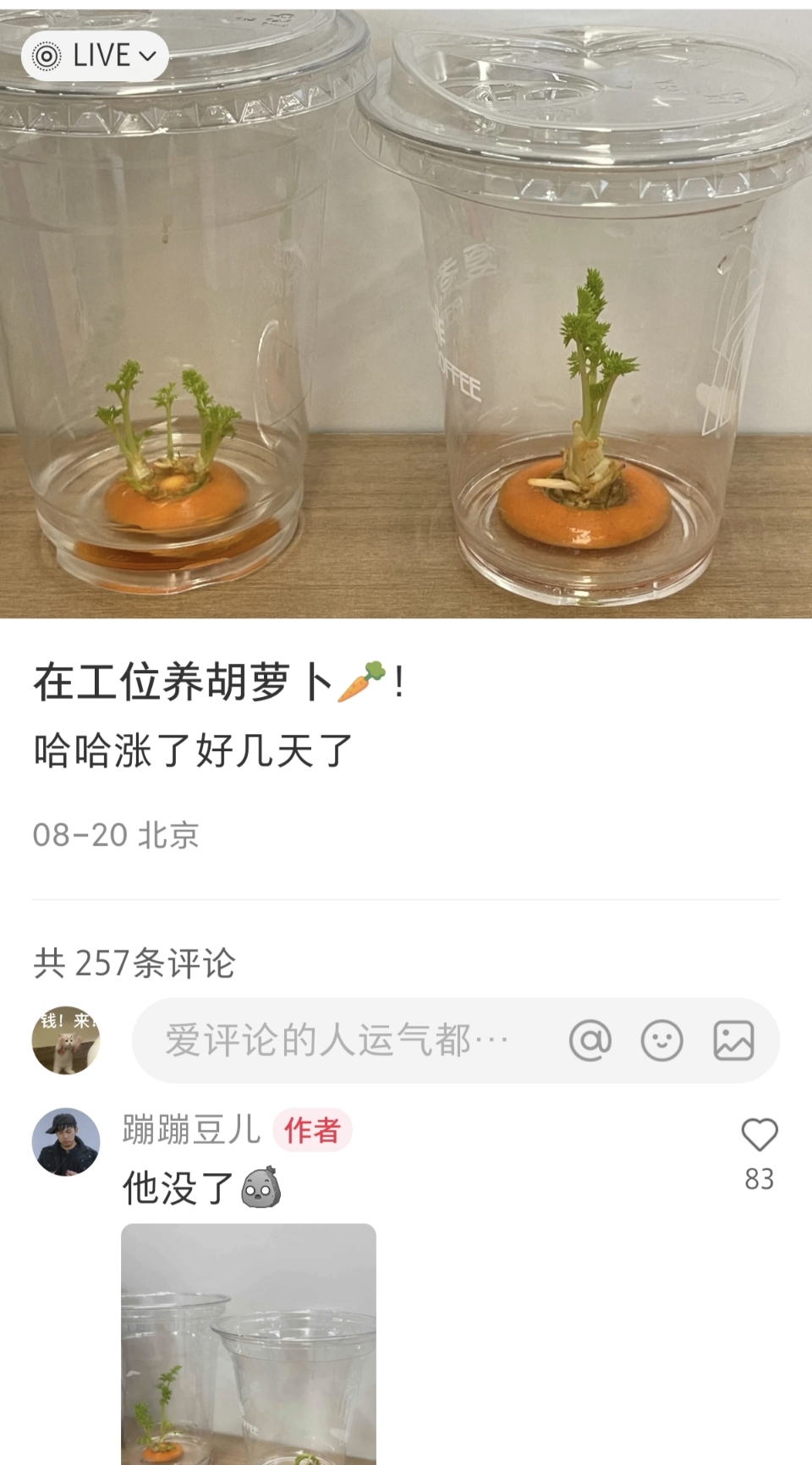Open 蹦蹦豆儿's profile avatar
The image size is (812, 1465).
[66, 1142]
